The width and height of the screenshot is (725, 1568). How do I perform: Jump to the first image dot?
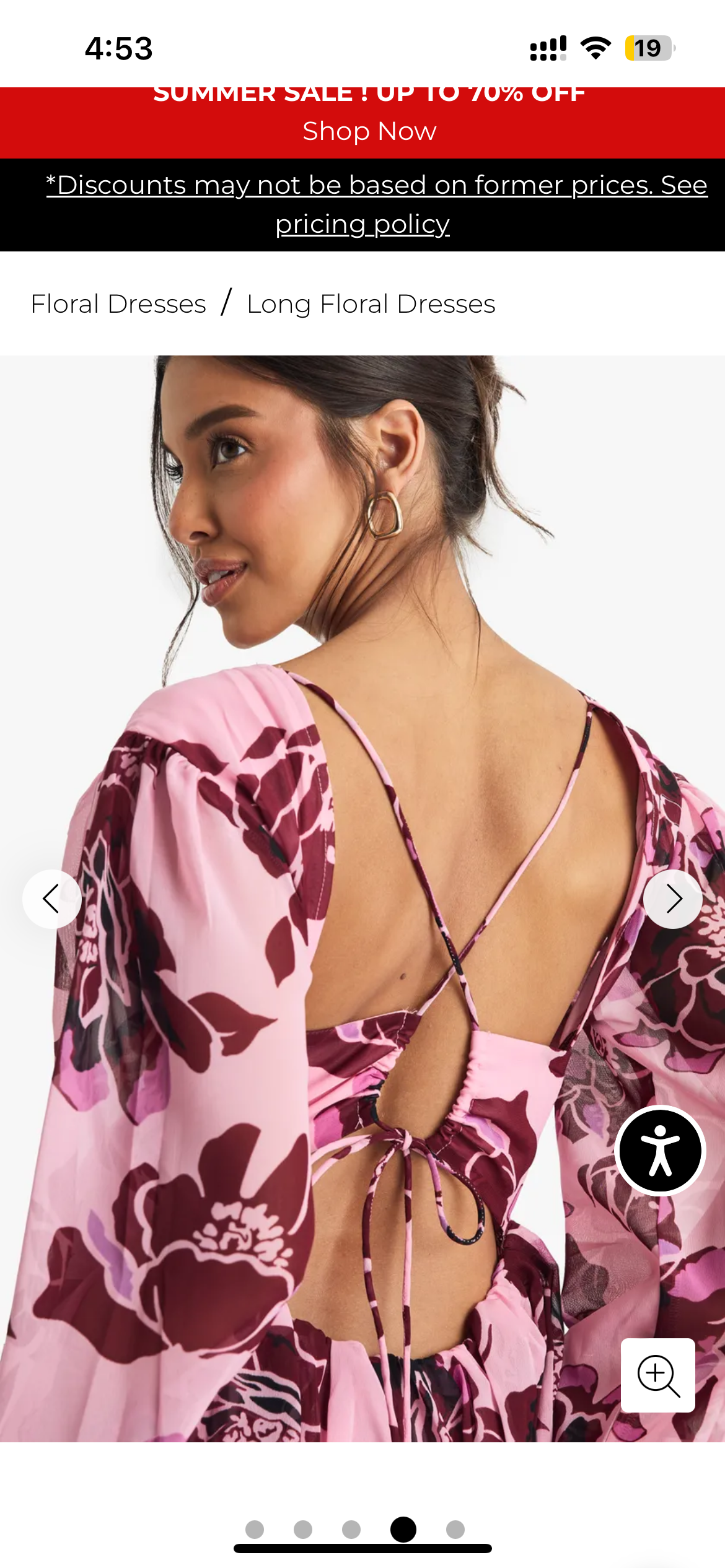pos(255,1530)
